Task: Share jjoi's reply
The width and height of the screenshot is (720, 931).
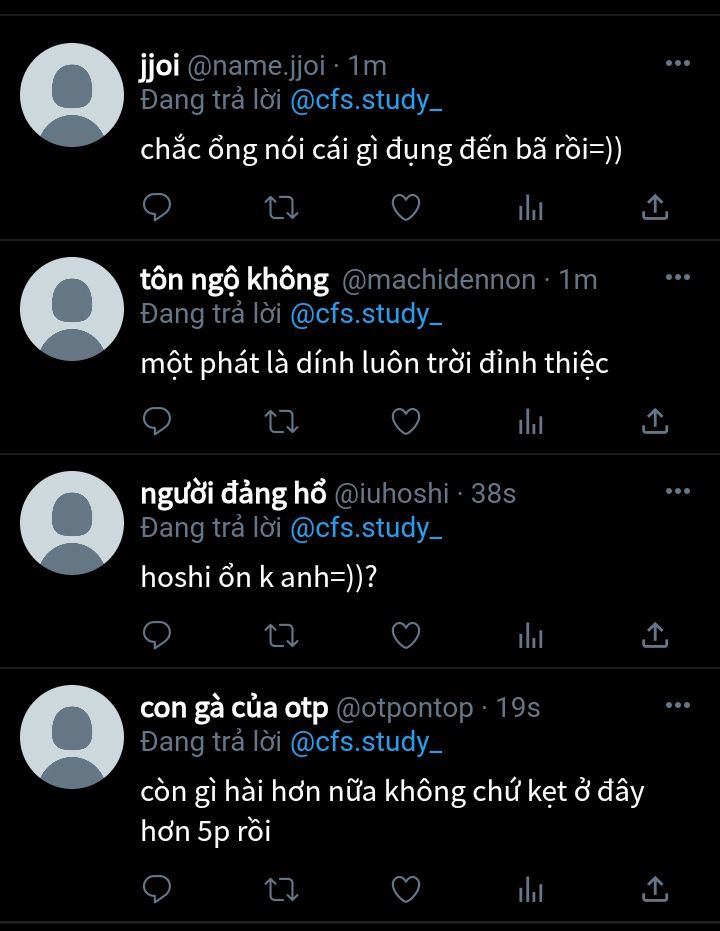Action: [654, 207]
